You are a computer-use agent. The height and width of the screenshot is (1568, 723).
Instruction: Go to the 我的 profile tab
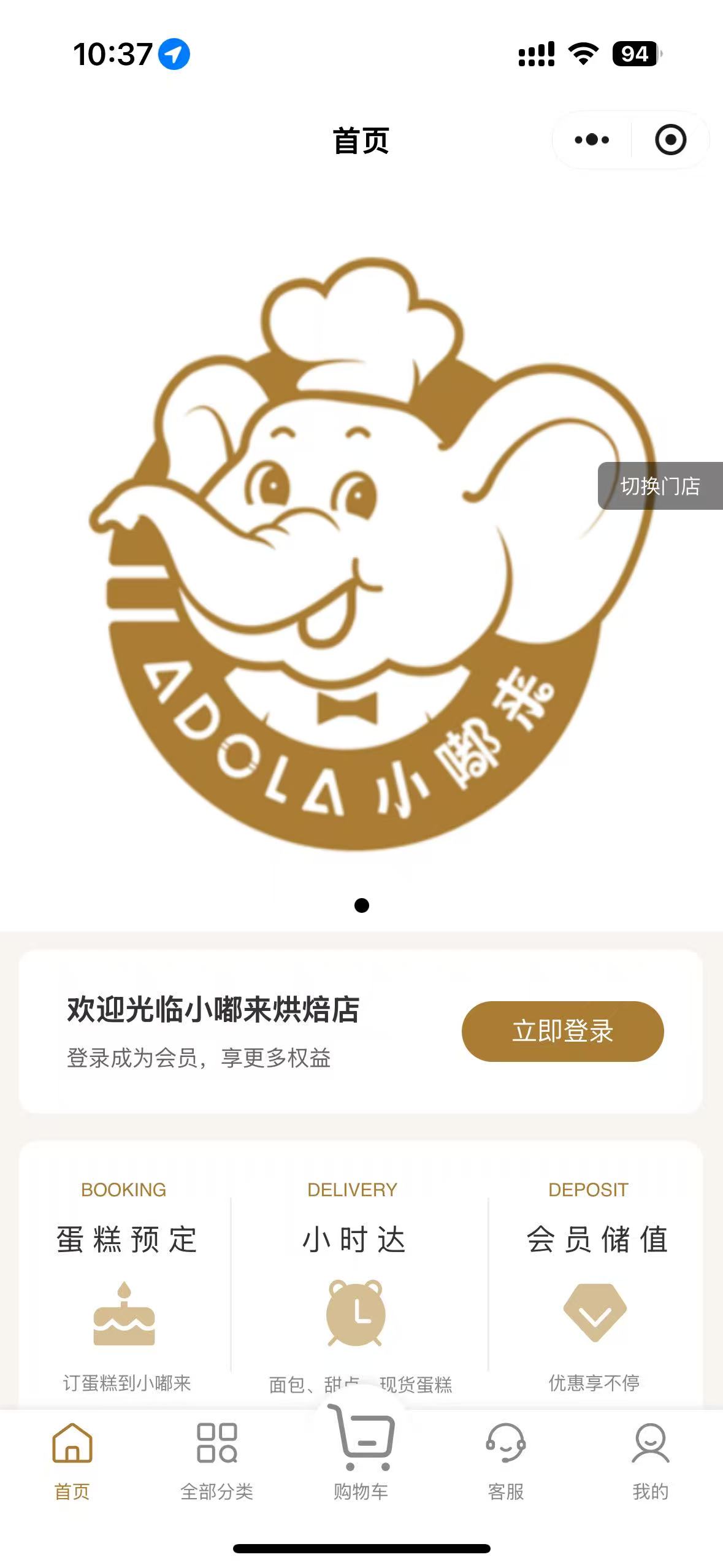[650, 1461]
